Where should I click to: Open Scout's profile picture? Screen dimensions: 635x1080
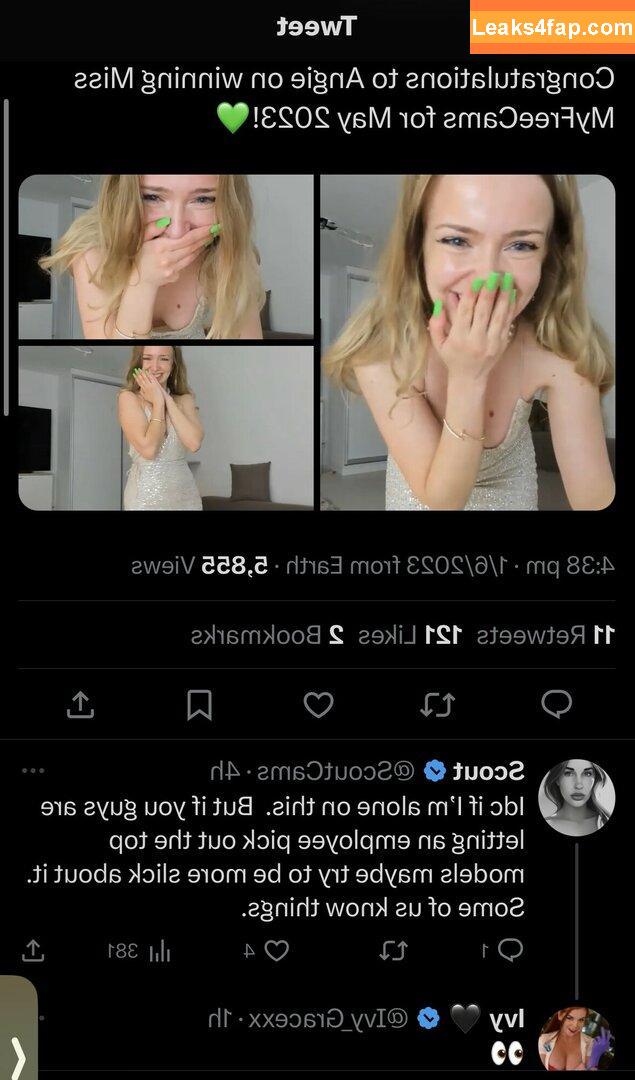click(576, 797)
